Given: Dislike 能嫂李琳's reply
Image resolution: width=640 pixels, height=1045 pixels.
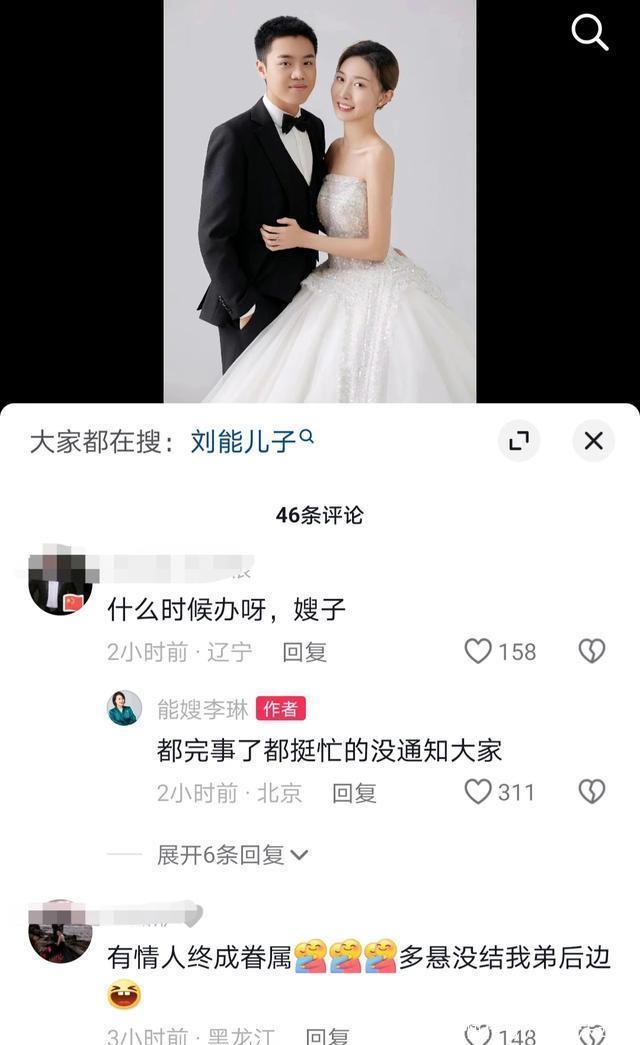Looking at the screenshot, I should point(592,792).
